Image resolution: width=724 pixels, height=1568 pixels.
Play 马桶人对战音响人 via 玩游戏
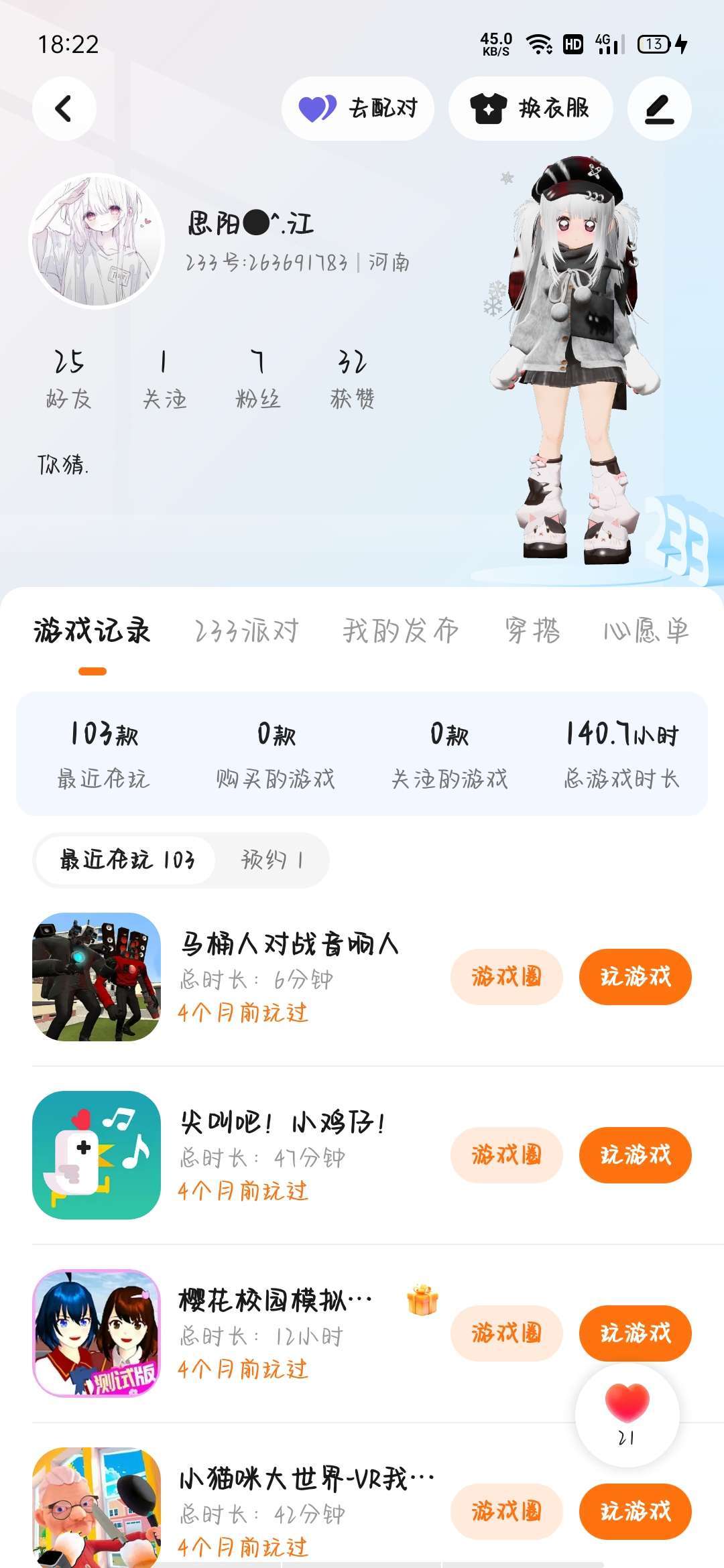tap(635, 977)
